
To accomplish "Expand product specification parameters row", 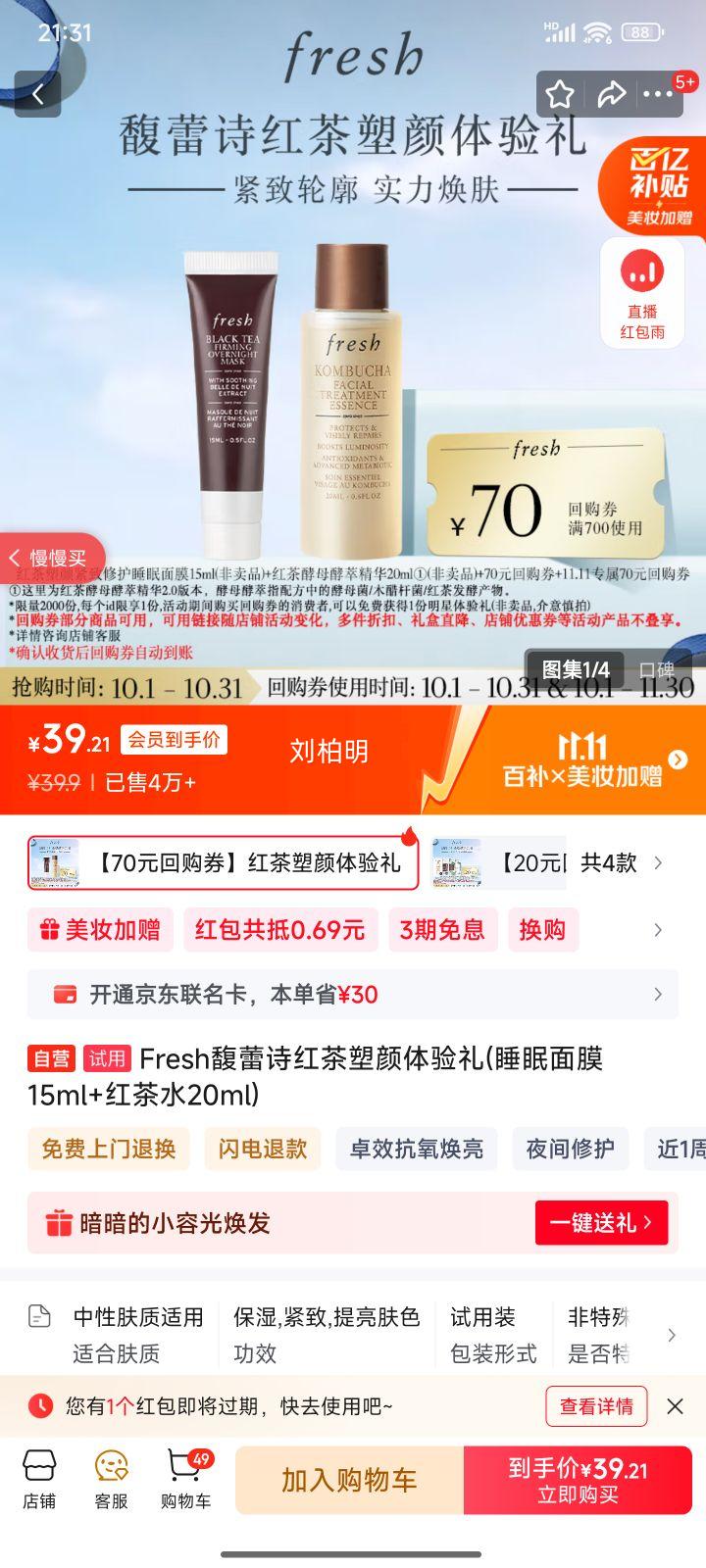I will click(671, 1335).
